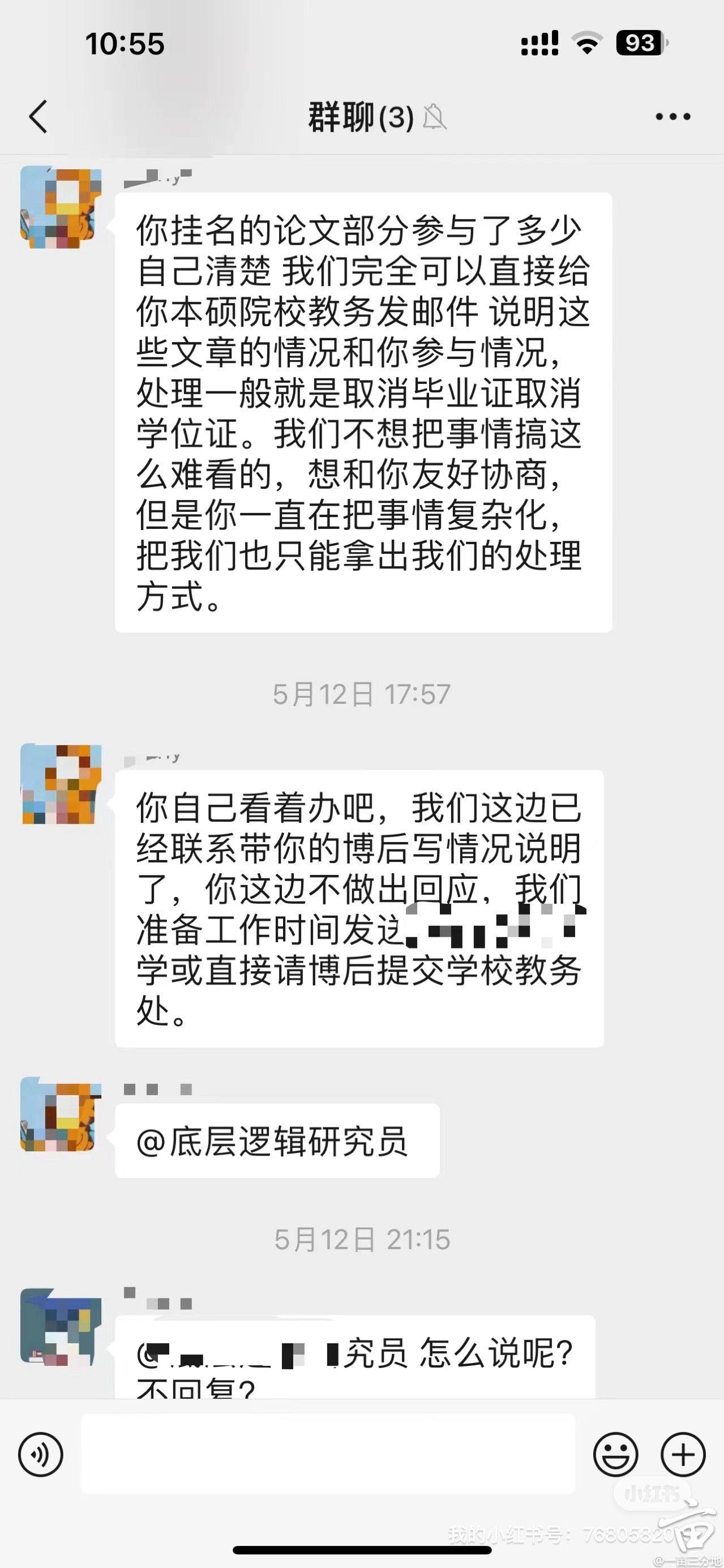
Task: Go back to the chat list
Action: tap(38, 116)
